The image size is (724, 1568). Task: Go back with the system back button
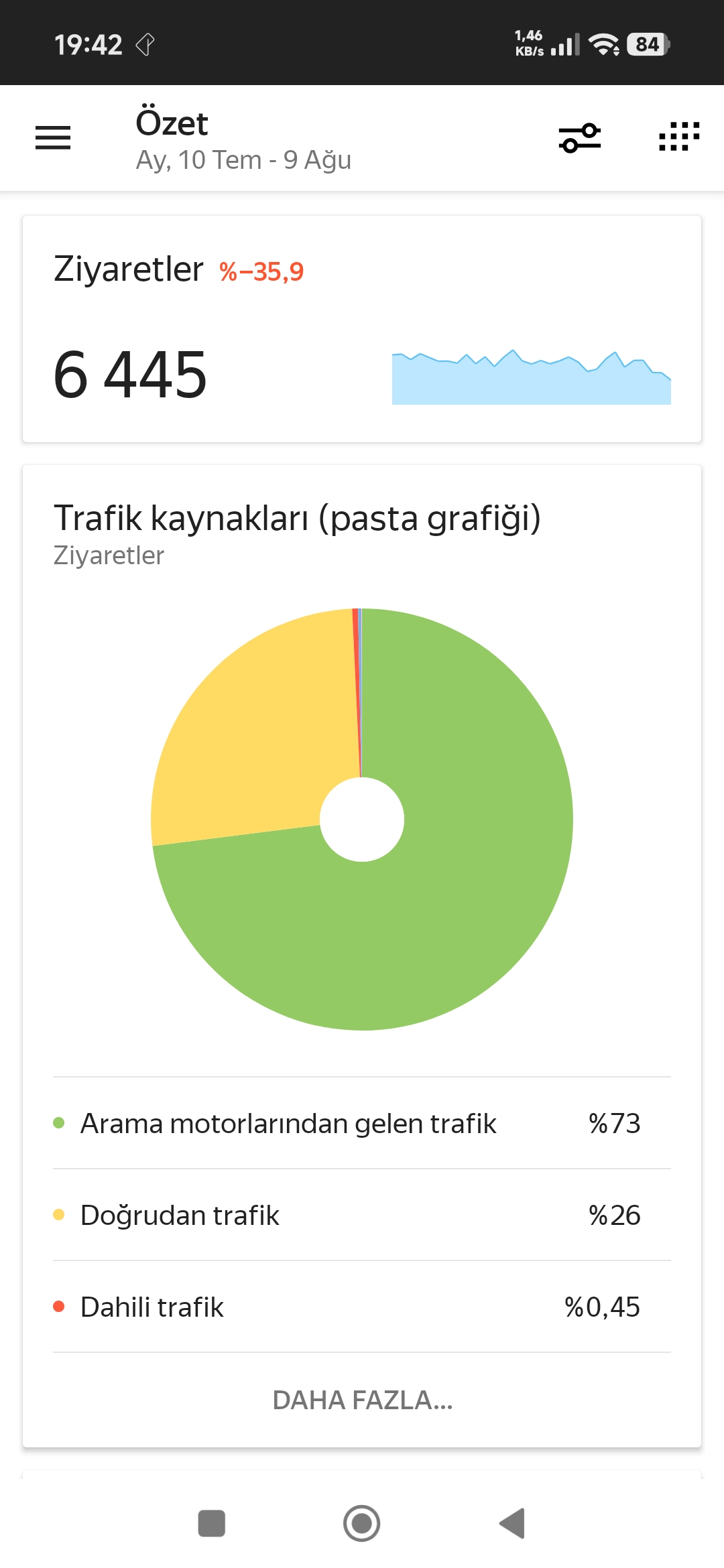[x=512, y=1524]
